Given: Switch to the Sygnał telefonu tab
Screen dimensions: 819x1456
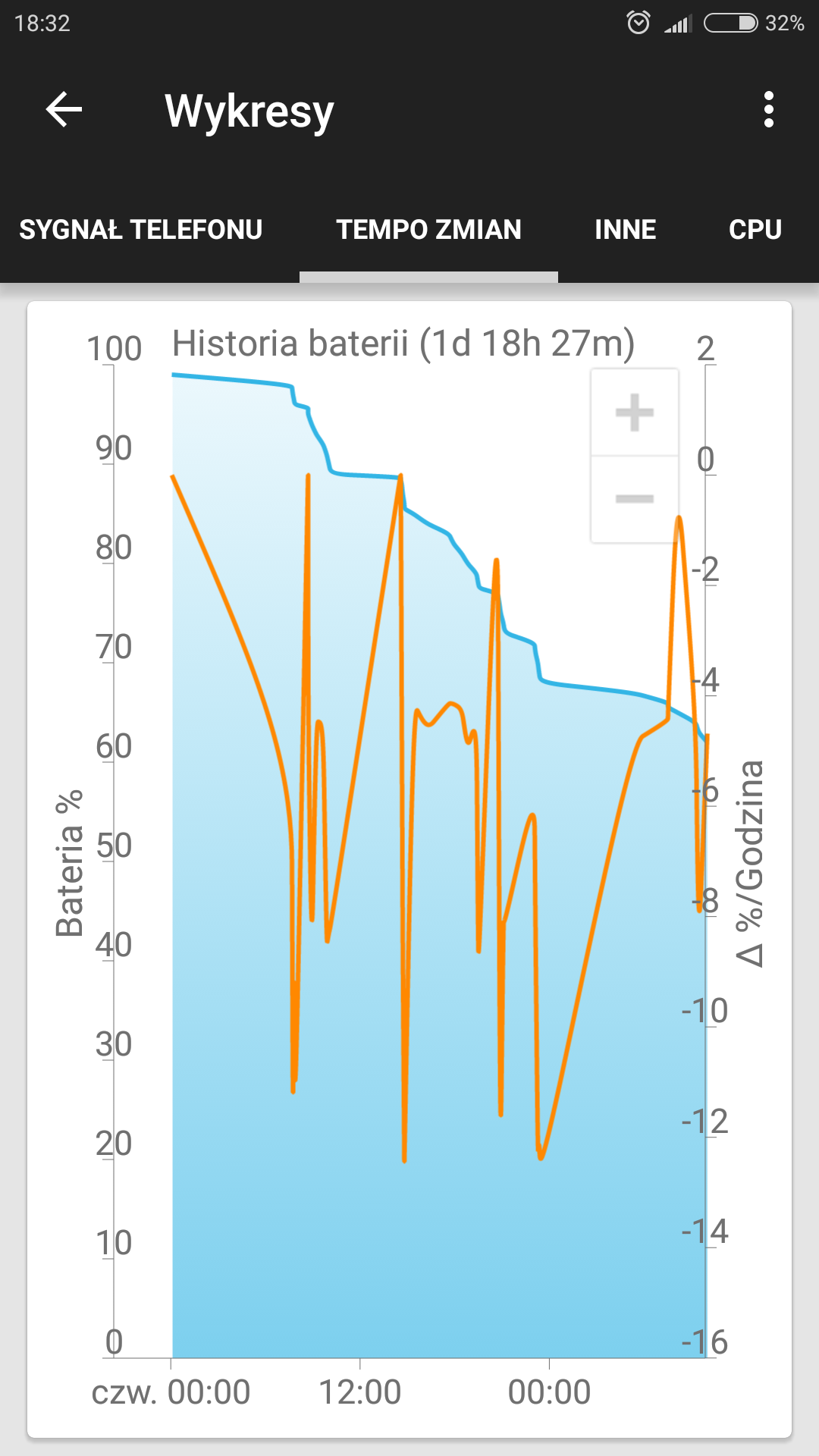Looking at the screenshot, I should 141,229.
